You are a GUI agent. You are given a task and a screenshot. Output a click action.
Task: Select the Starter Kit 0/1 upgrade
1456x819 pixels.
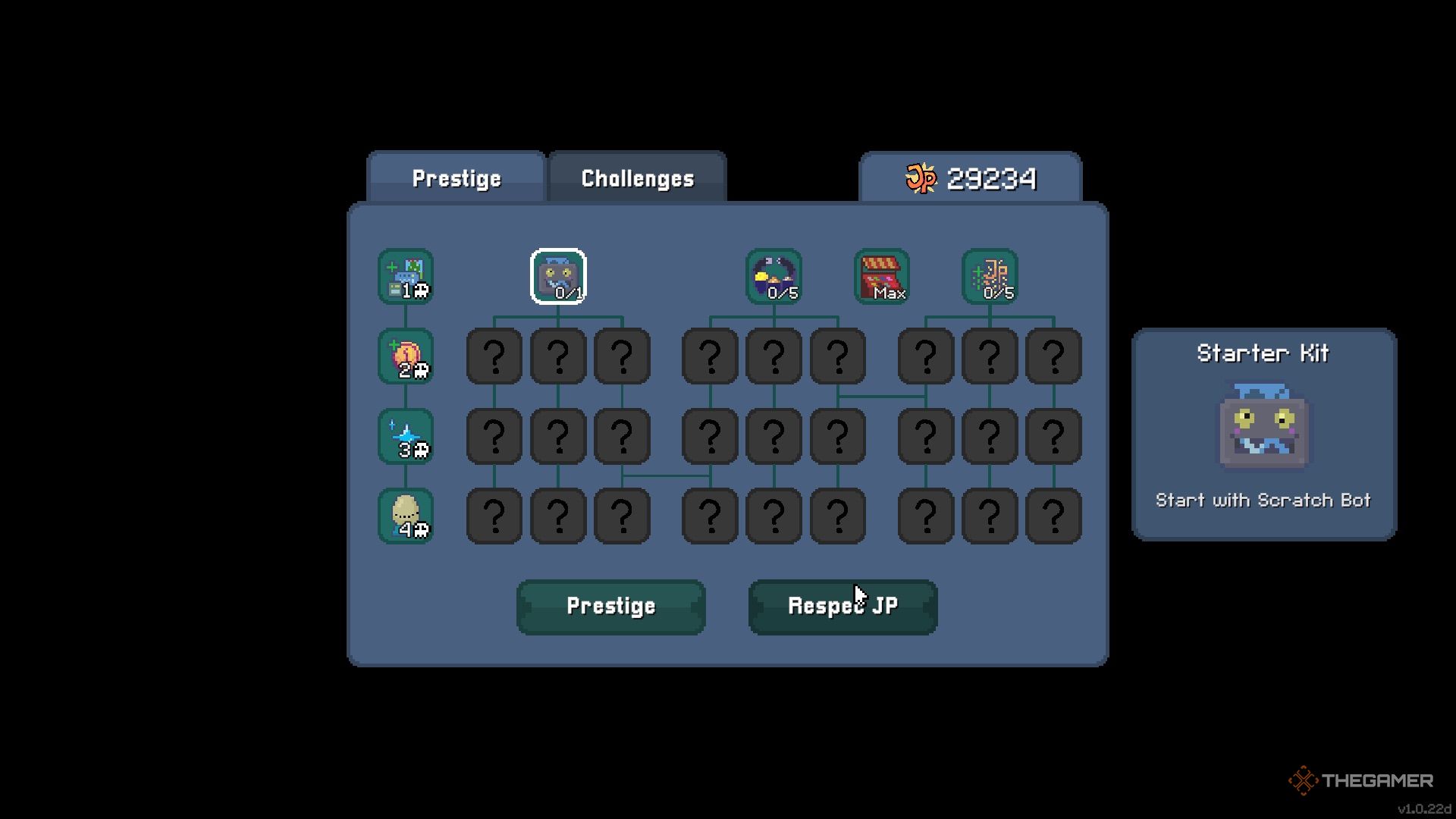pos(558,277)
